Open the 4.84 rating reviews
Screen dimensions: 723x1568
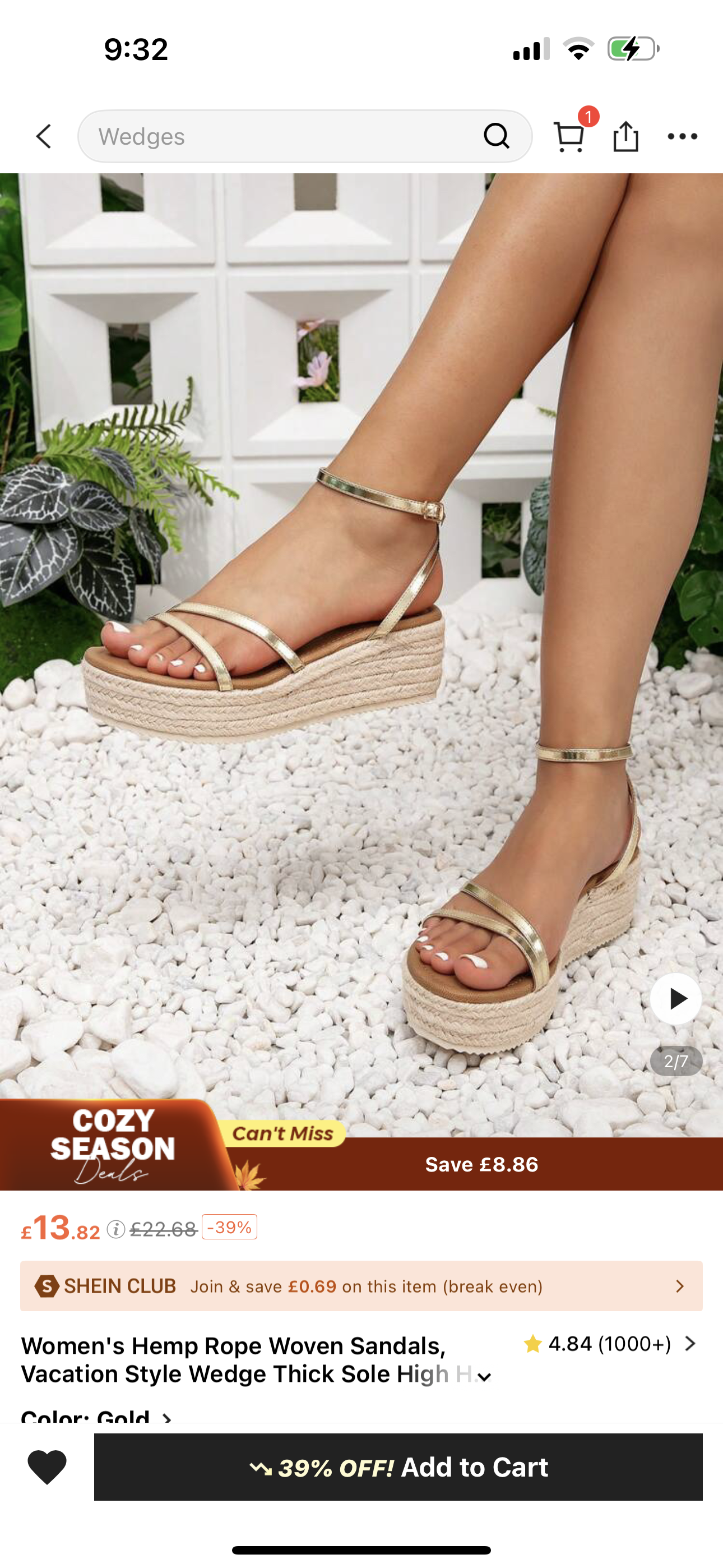(x=609, y=1344)
